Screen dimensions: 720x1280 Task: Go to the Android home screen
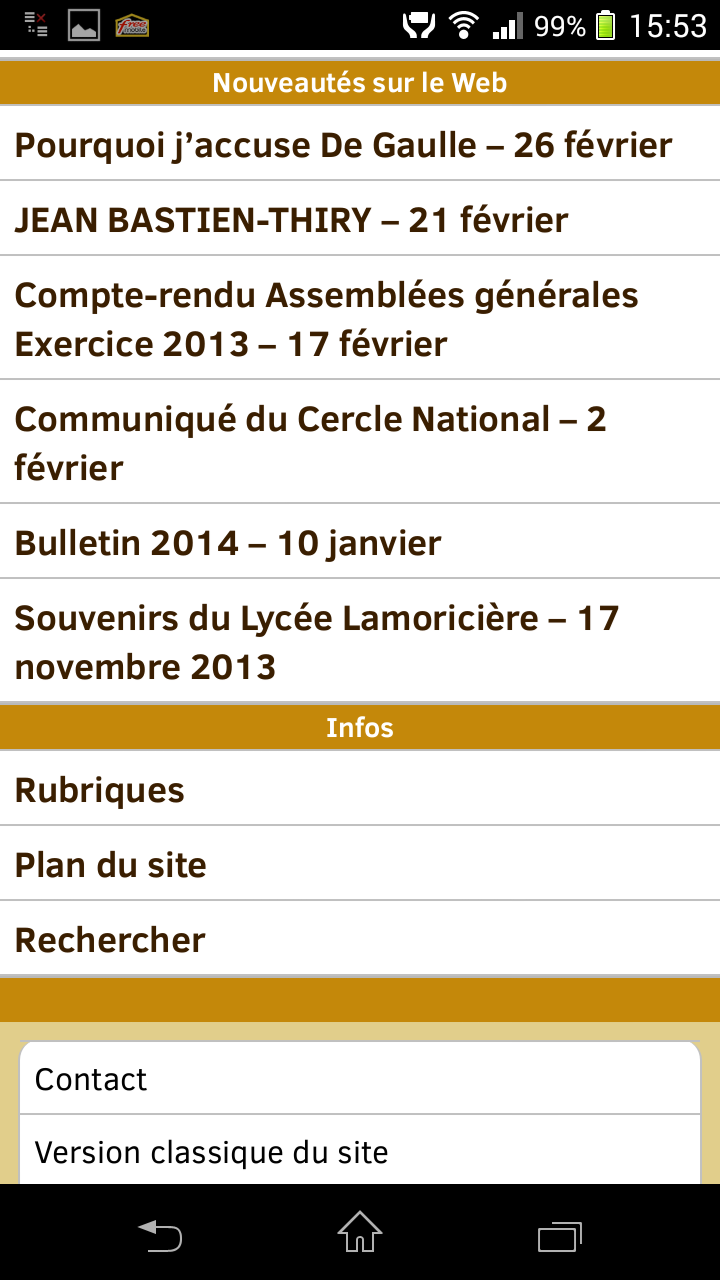360,1234
